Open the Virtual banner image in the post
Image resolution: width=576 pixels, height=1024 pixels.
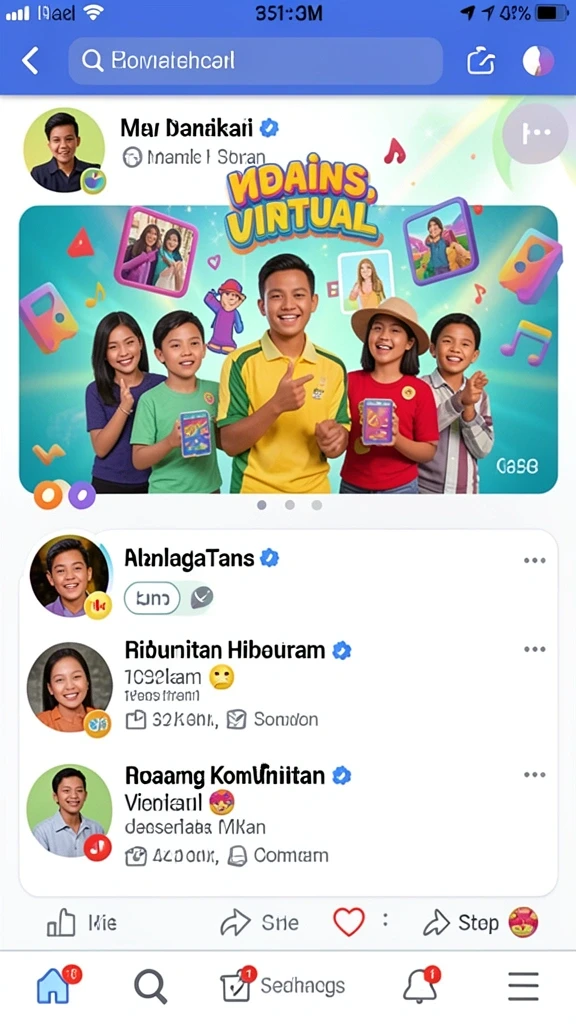[x=288, y=349]
